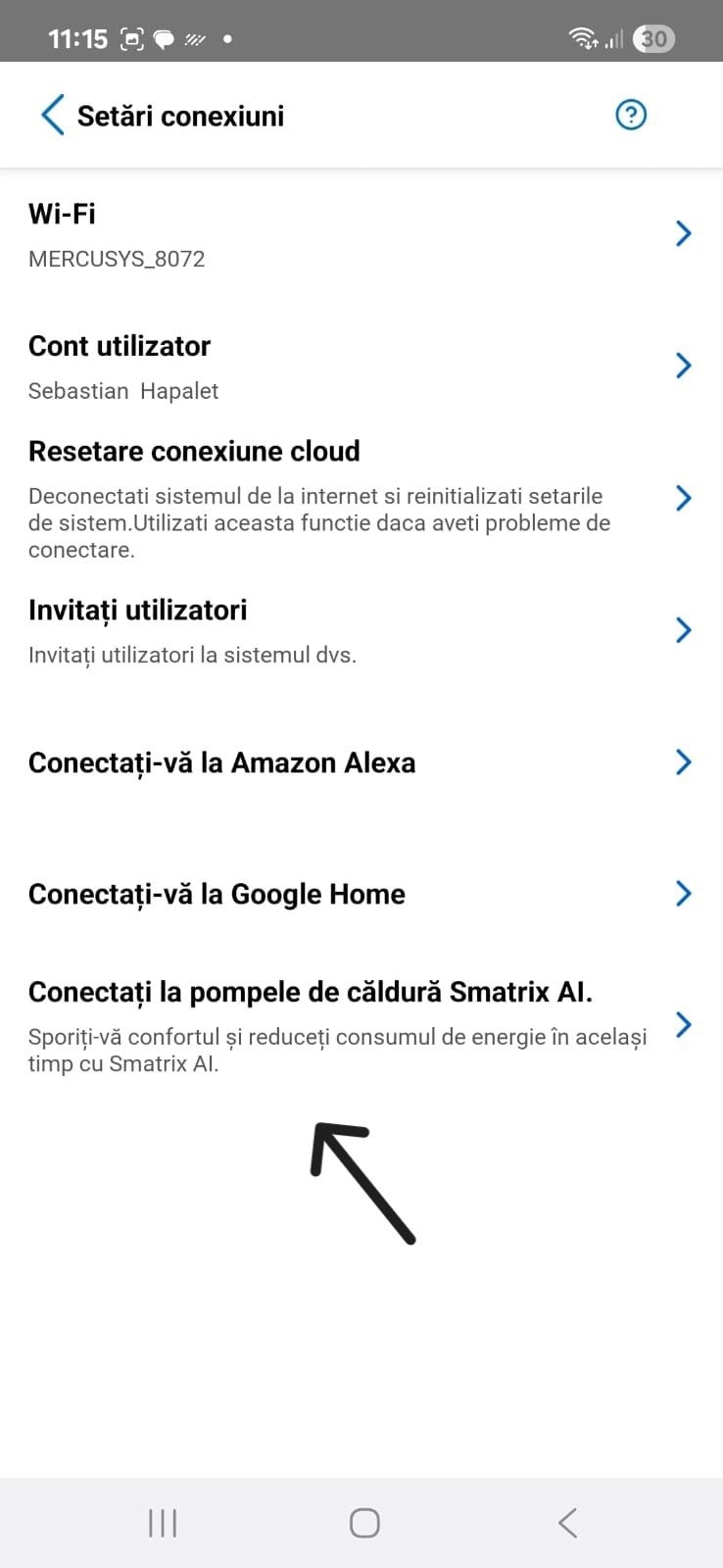Open Conectați la pompele de căldură Smatrix AI

click(x=361, y=1024)
